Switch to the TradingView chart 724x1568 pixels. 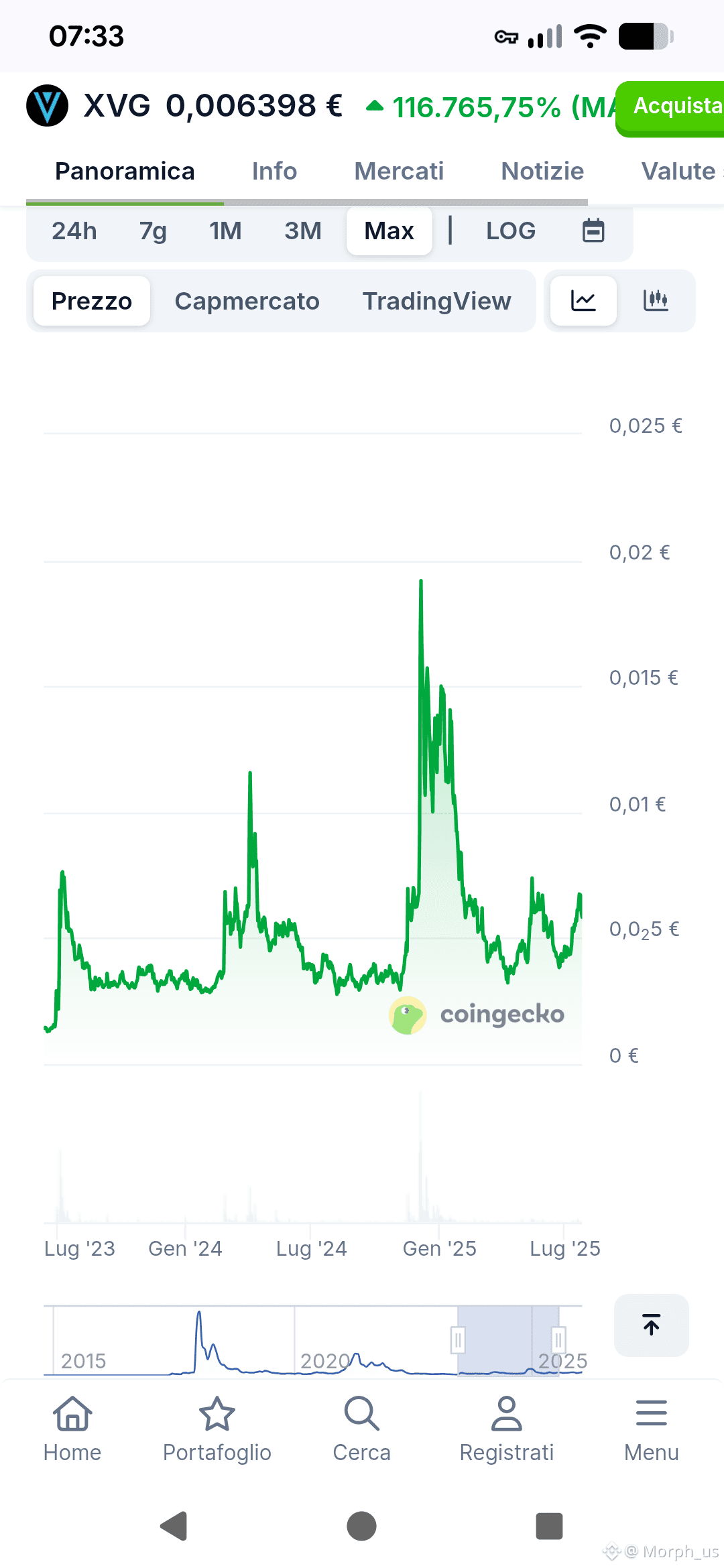[x=436, y=301]
